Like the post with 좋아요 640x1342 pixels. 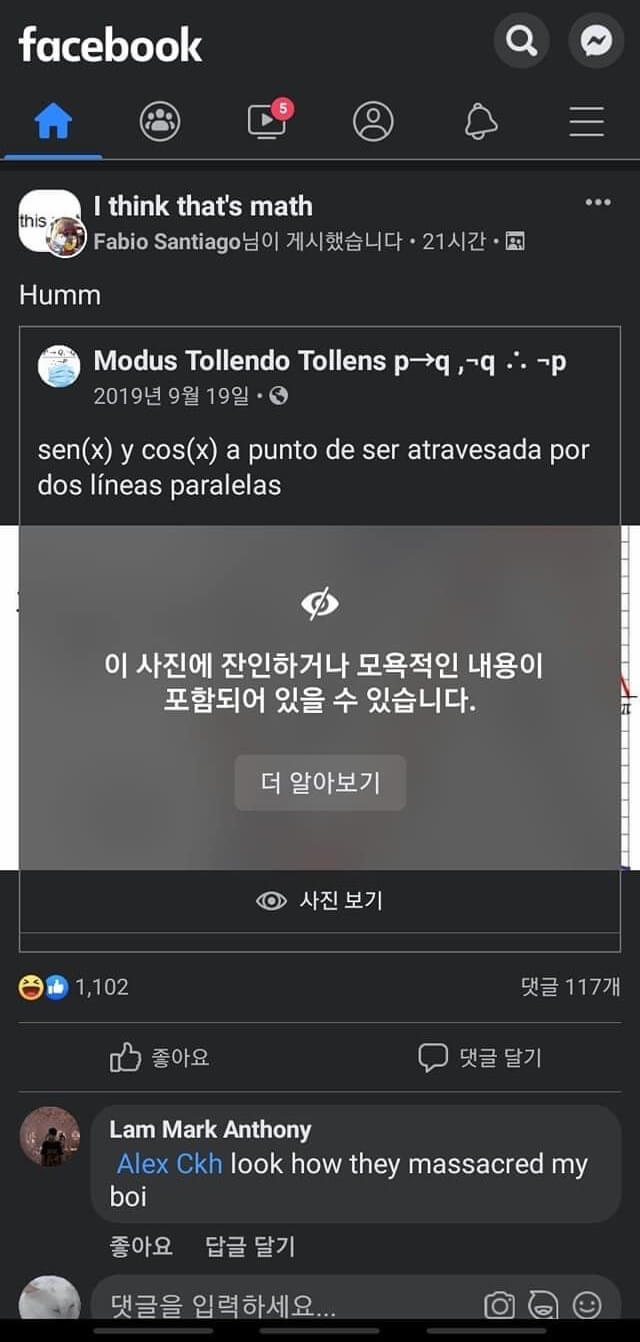point(160,1058)
